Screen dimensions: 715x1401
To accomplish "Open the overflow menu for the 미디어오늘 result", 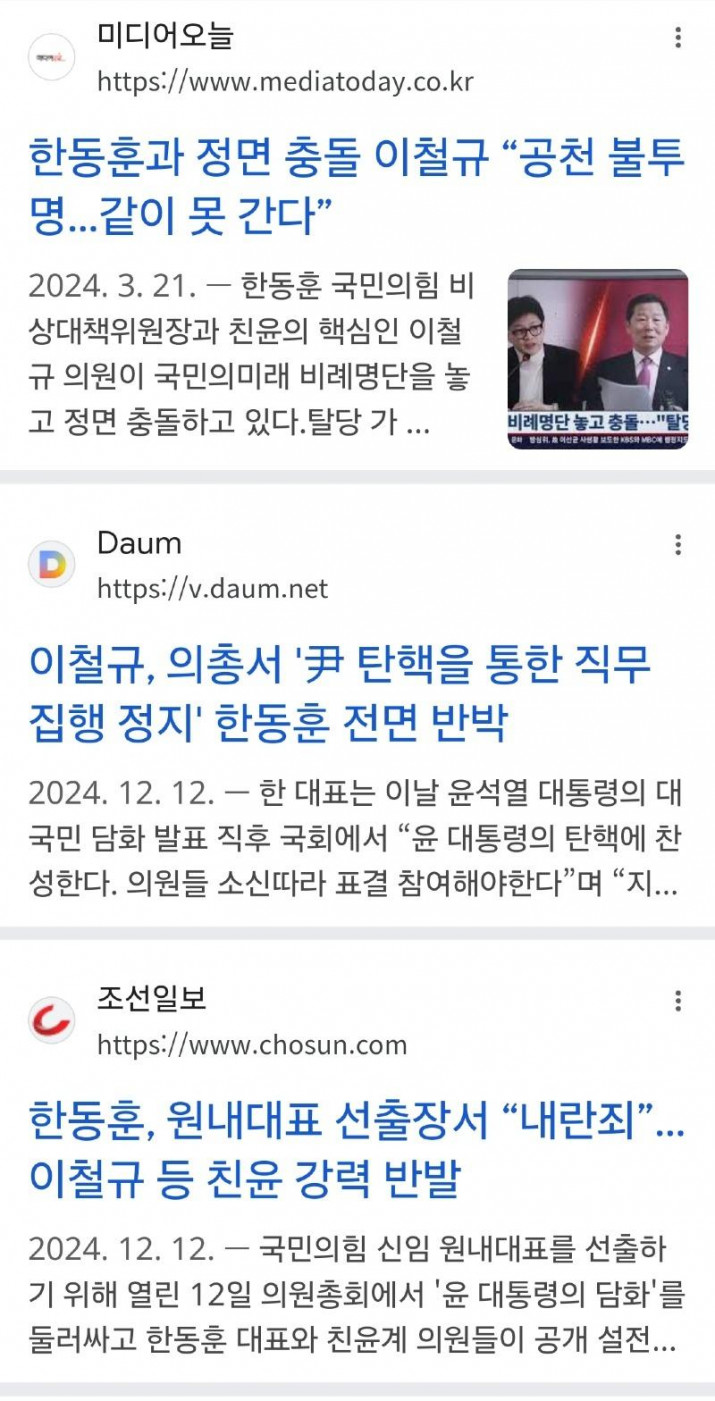I will pos(678,38).
